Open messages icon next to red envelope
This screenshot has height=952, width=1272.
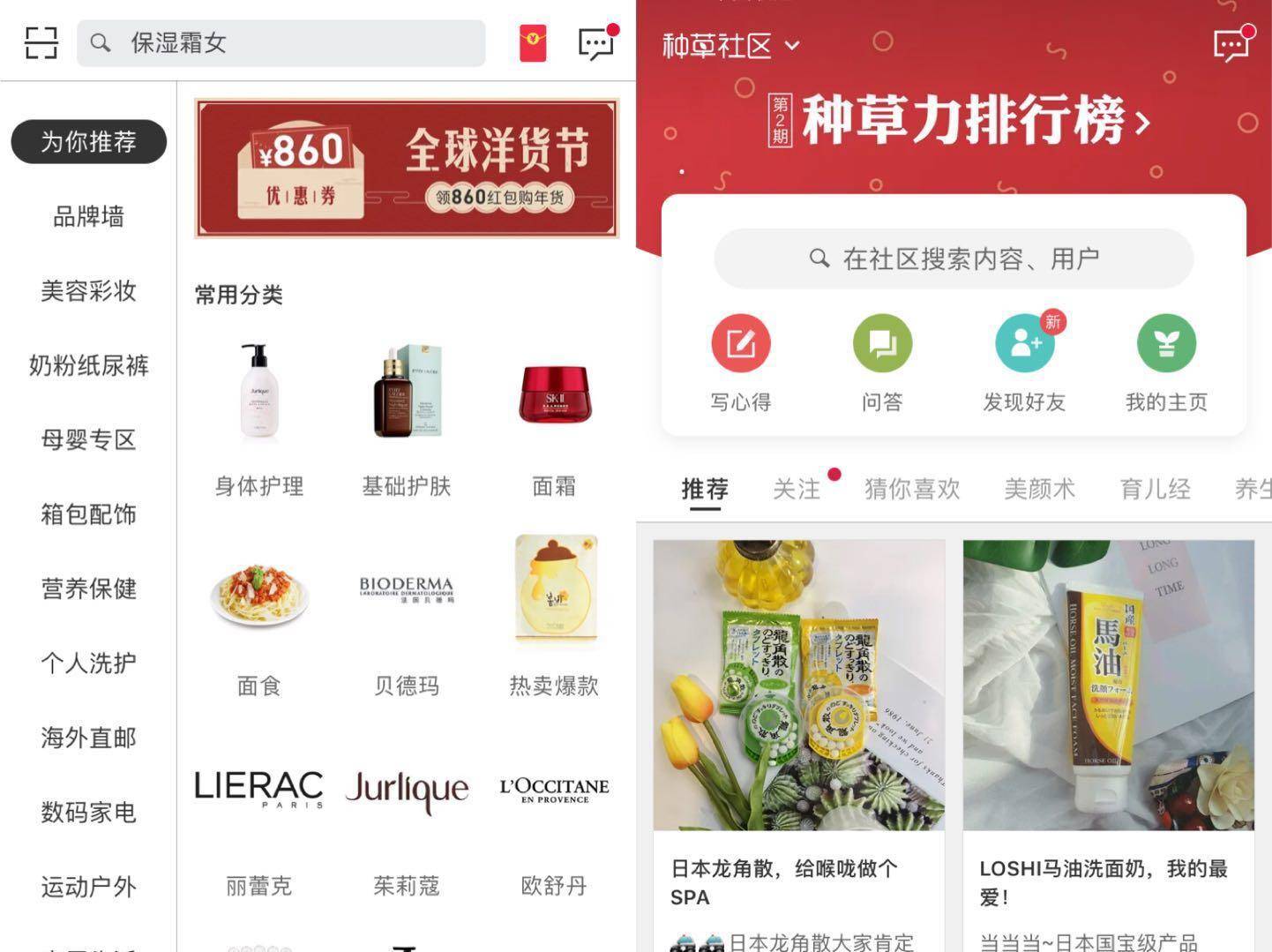[595, 43]
